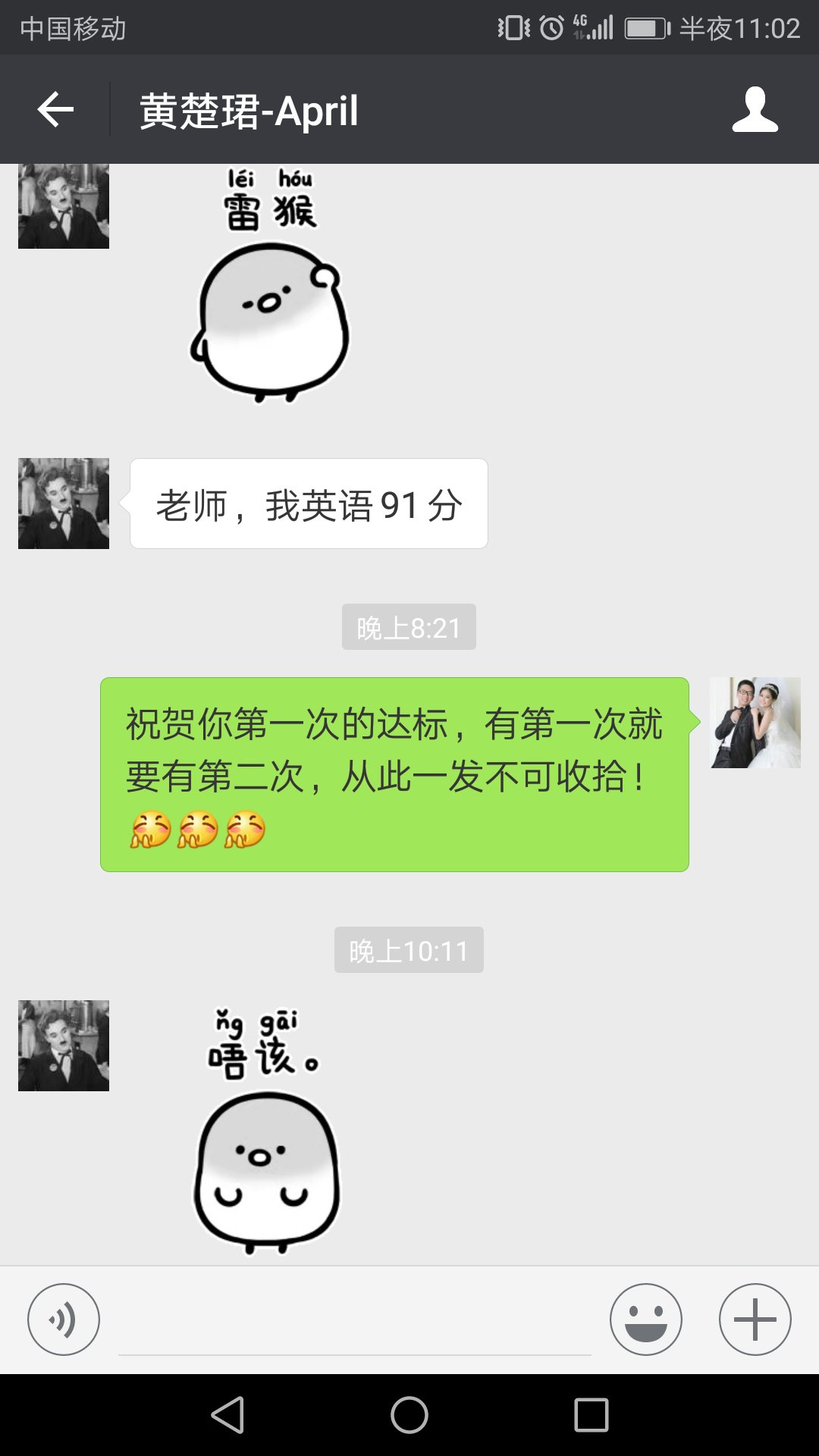Tap the 晚上8:21 timestamp label
Viewport: 819px width, 1456px height.
tap(409, 626)
